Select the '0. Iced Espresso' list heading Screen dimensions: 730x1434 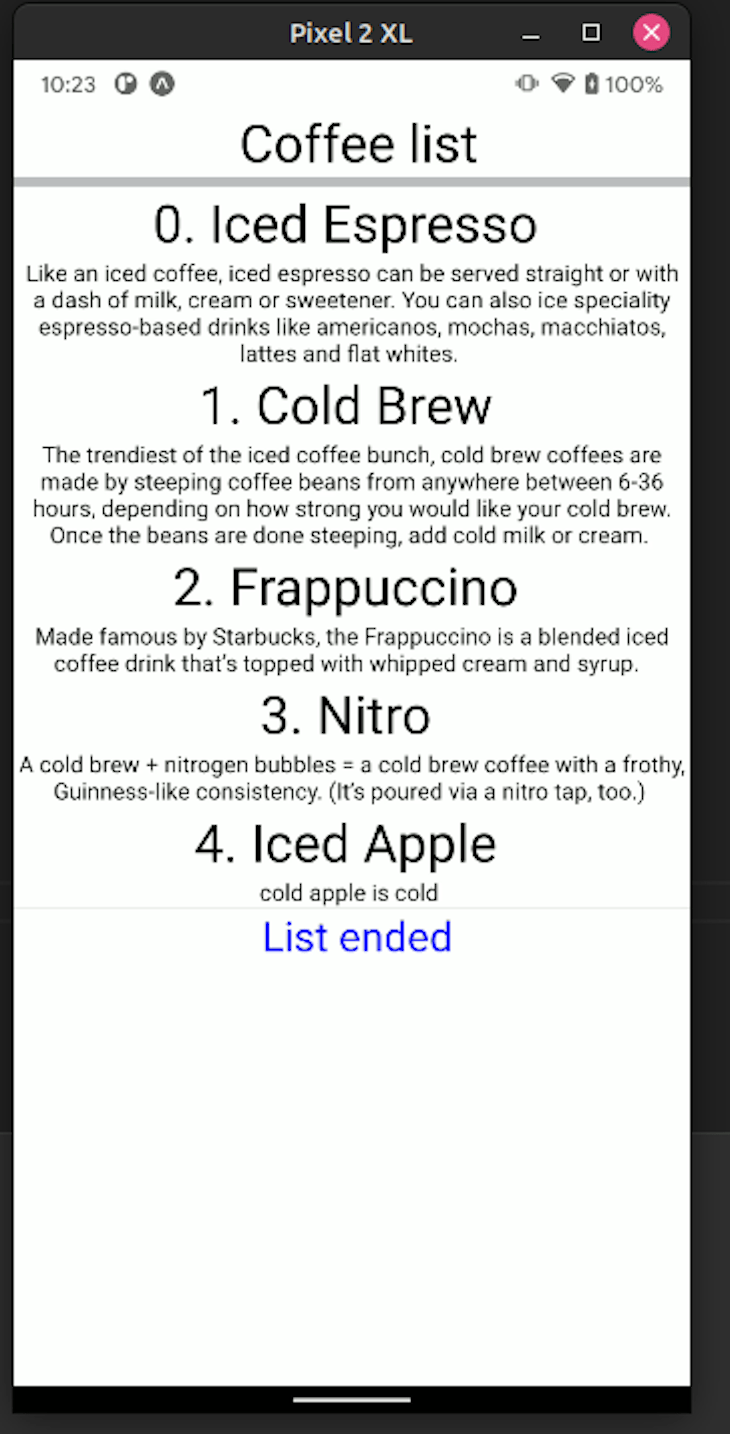(347, 223)
